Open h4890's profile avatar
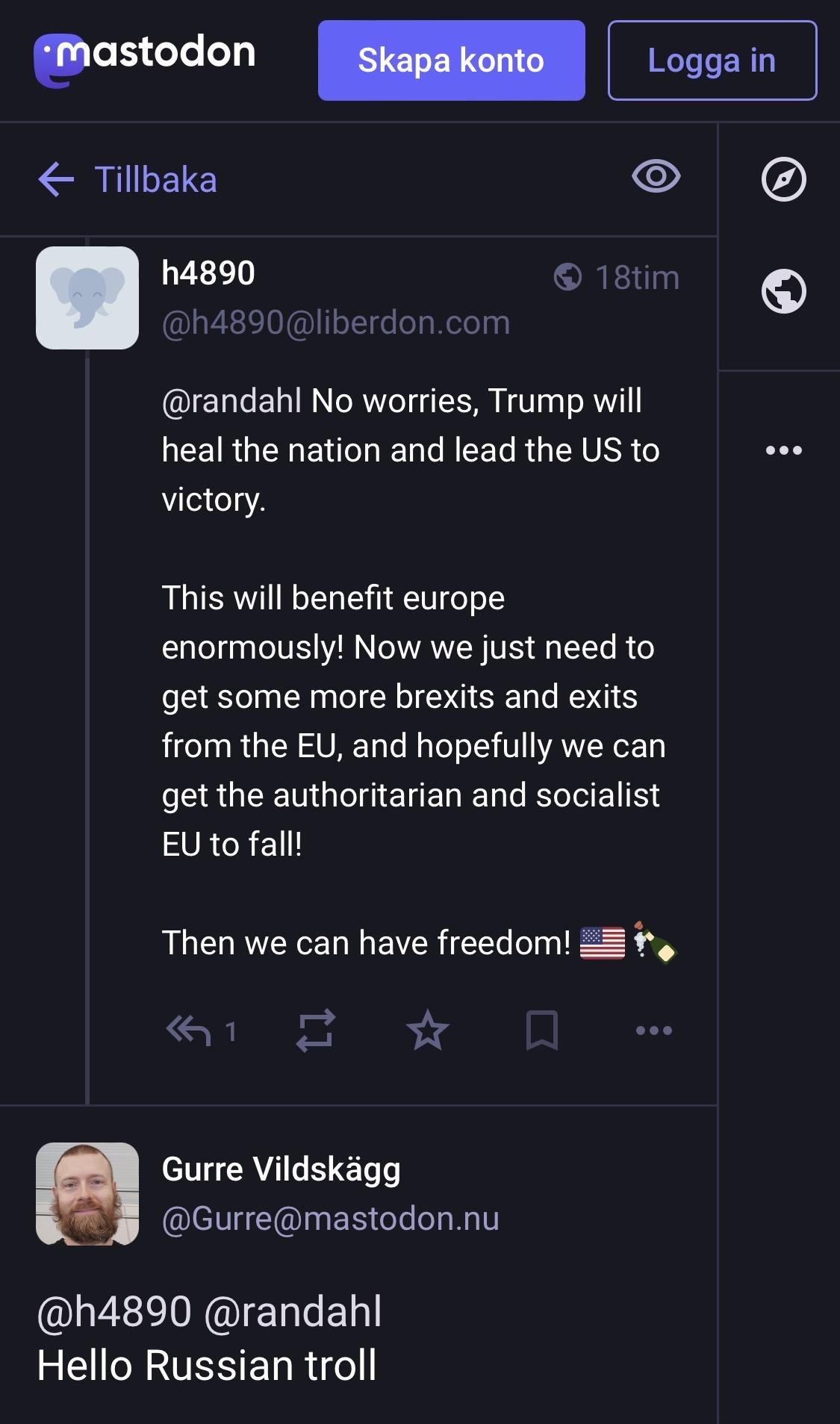The height and width of the screenshot is (1424, 840). tap(87, 298)
